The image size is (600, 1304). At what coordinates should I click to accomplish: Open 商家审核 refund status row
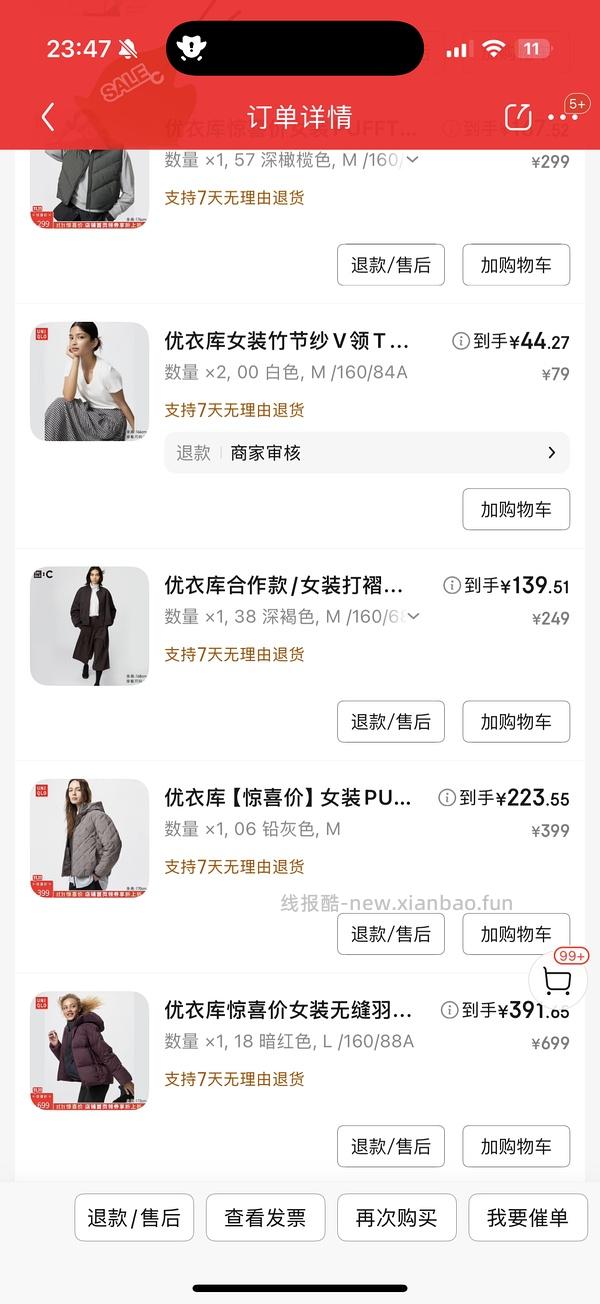[x=367, y=453]
